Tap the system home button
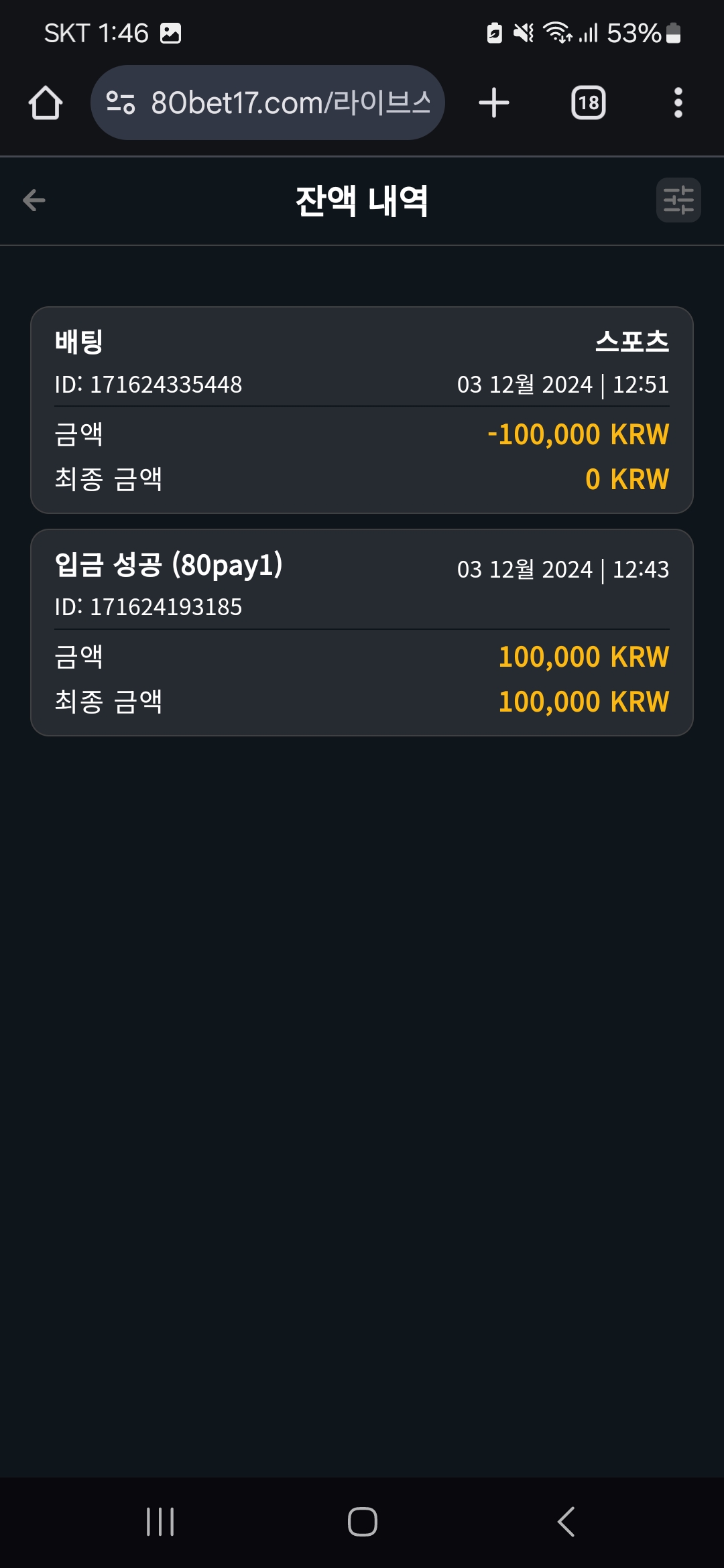 362,1522
